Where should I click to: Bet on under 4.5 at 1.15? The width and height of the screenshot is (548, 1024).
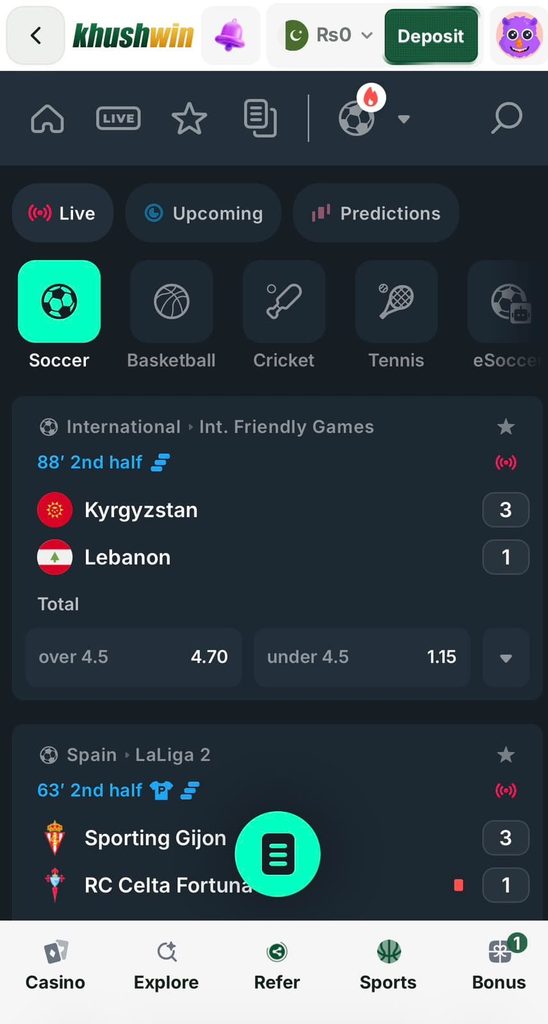[362, 657]
